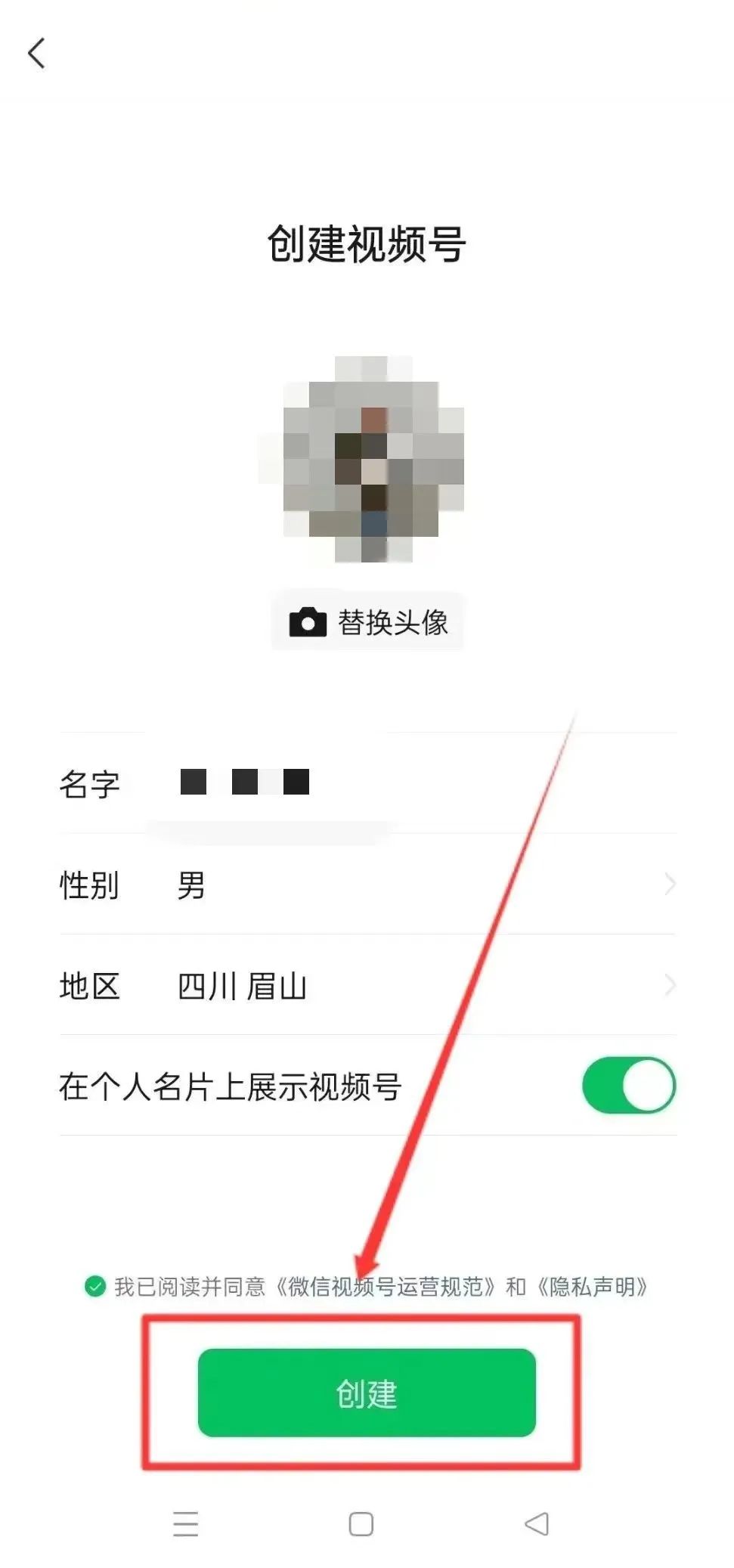Open recent apps from navigation bar
734x1568 pixels.
click(x=185, y=1524)
